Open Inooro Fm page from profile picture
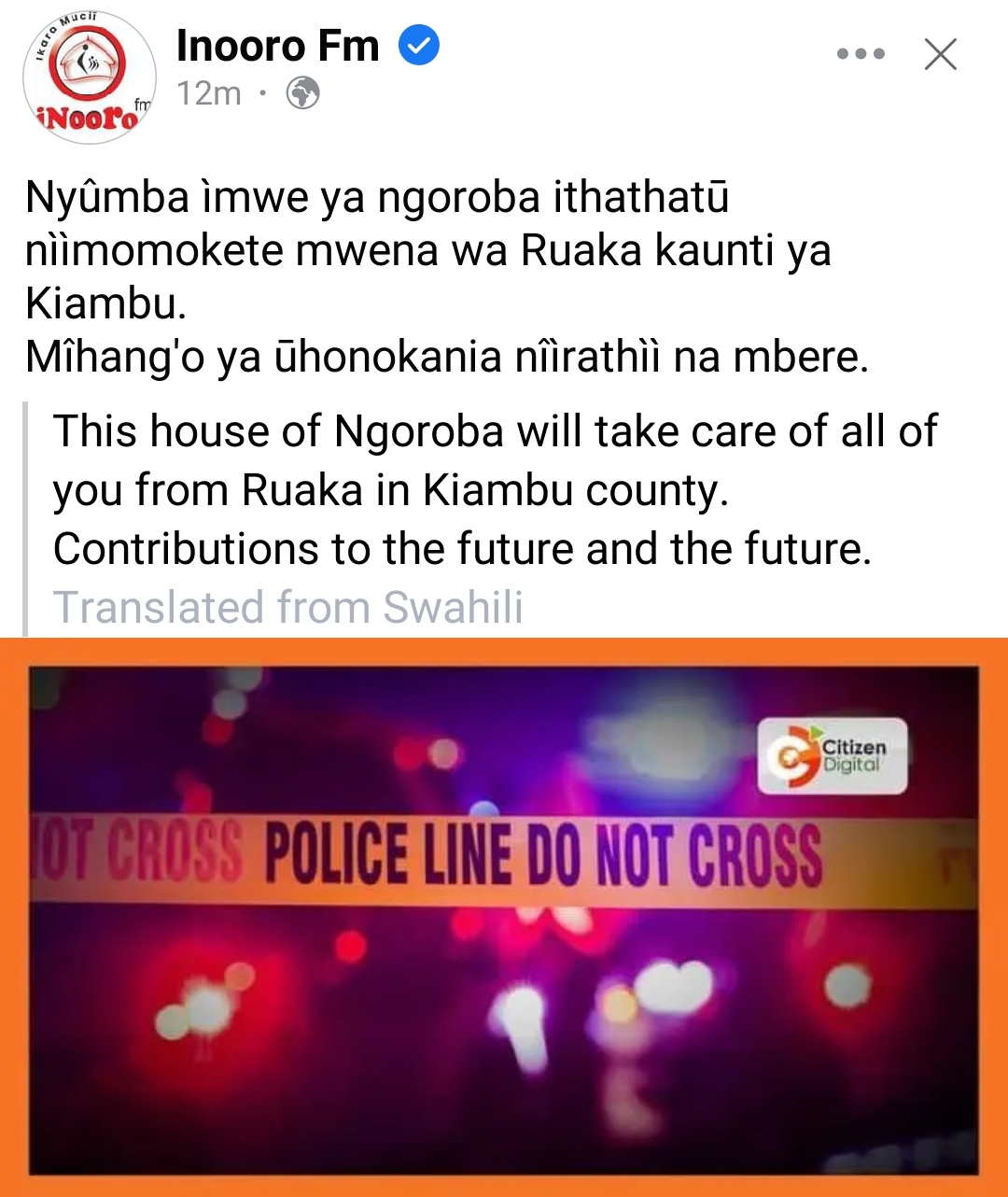Screen dimensions: 1008x1197 tap(89, 78)
